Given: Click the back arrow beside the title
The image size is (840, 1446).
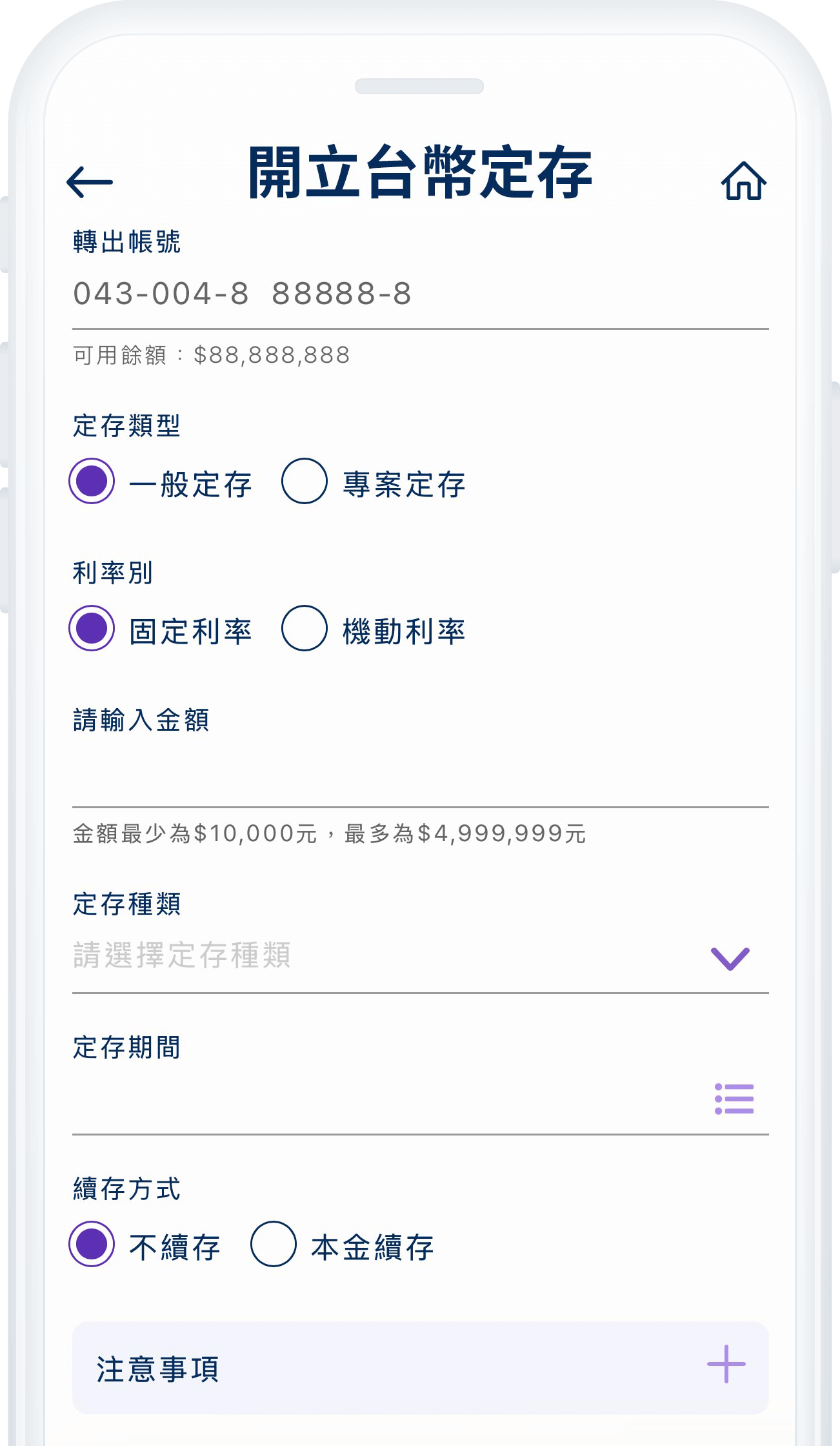Looking at the screenshot, I should tap(91, 182).
